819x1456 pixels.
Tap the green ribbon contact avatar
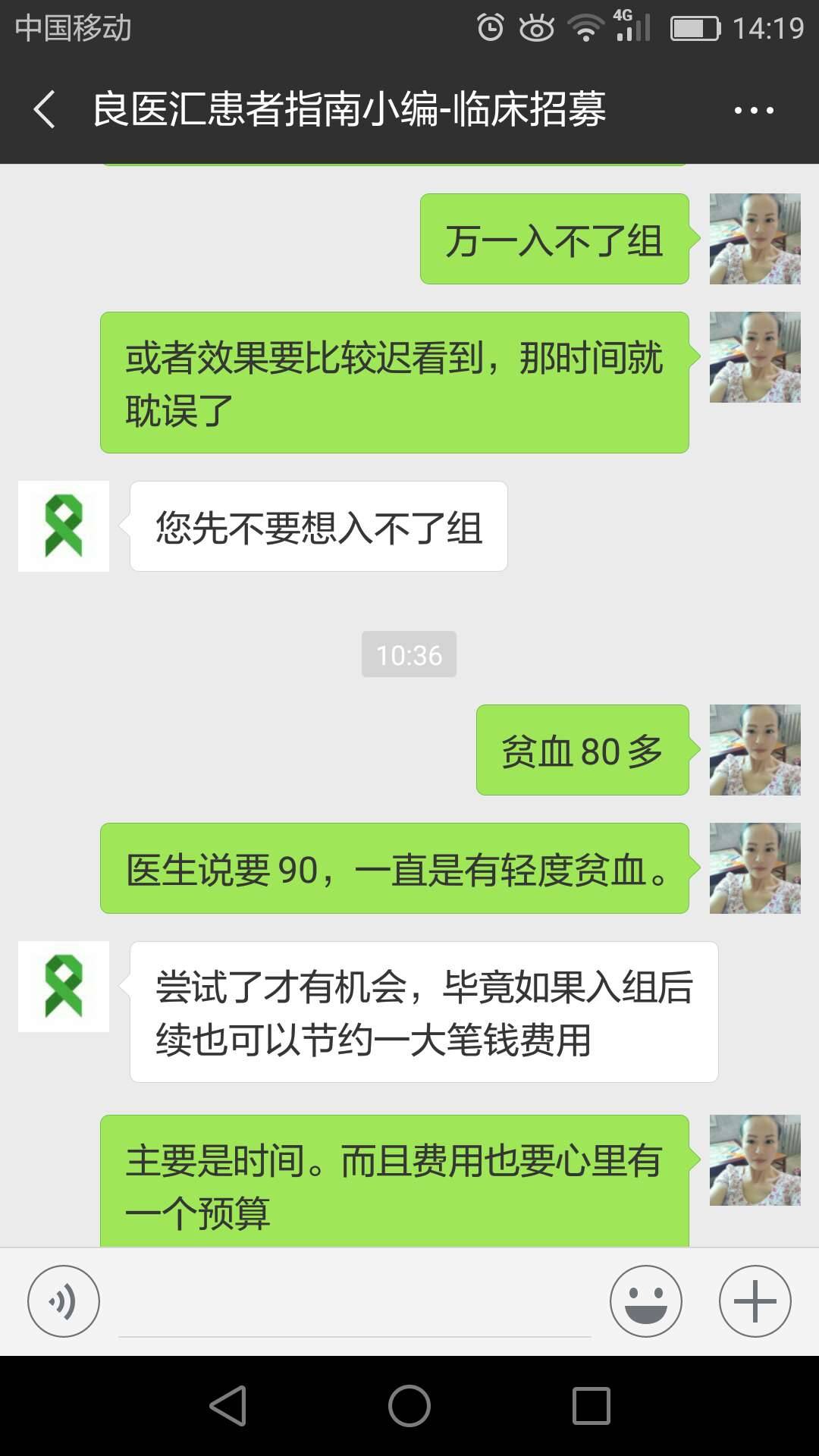coord(63,526)
